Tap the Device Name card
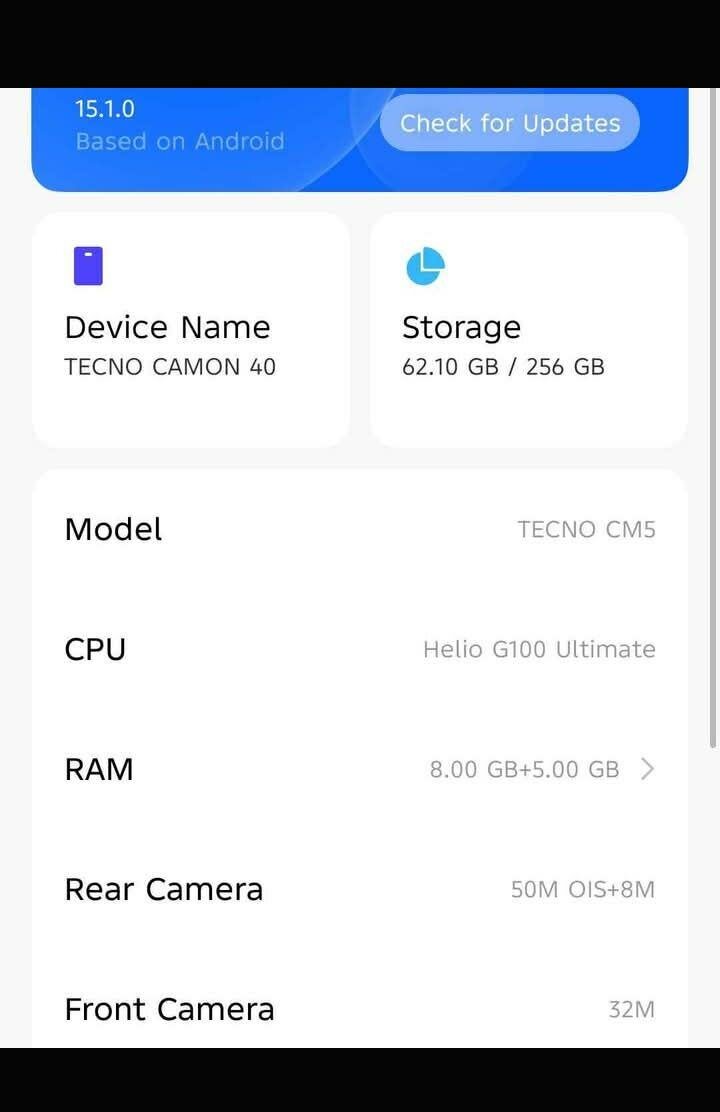Image resolution: width=720 pixels, height=1112 pixels. pyautogui.click(x=190, y=328)
